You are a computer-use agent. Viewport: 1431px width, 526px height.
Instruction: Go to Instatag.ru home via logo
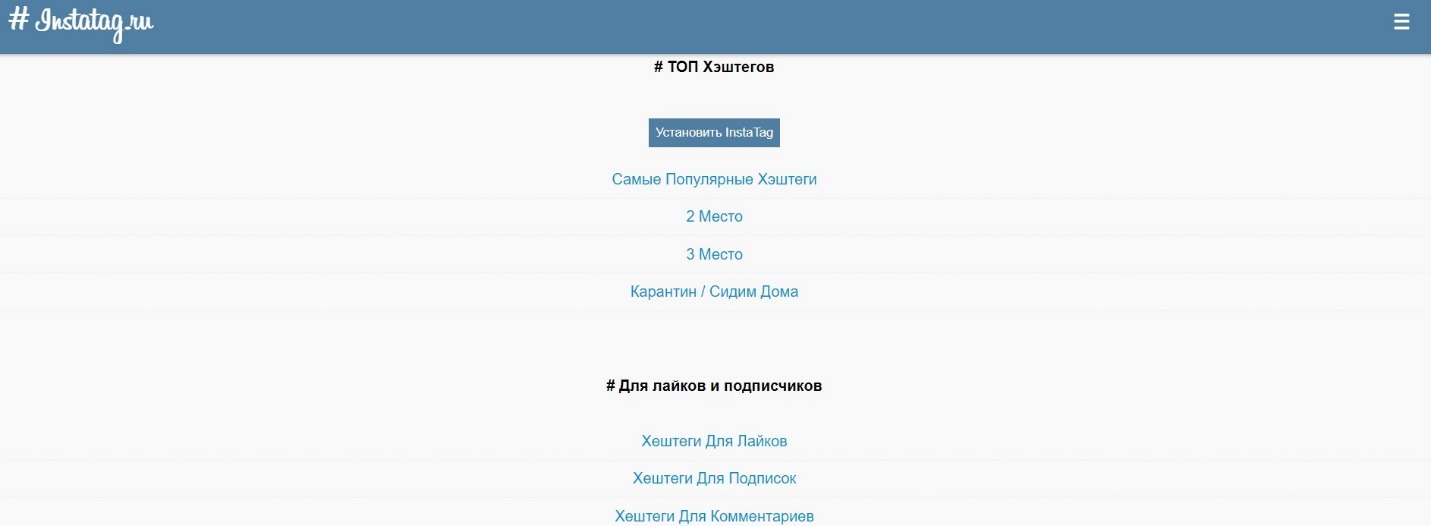pyautogui.click(x=82, y=23)
